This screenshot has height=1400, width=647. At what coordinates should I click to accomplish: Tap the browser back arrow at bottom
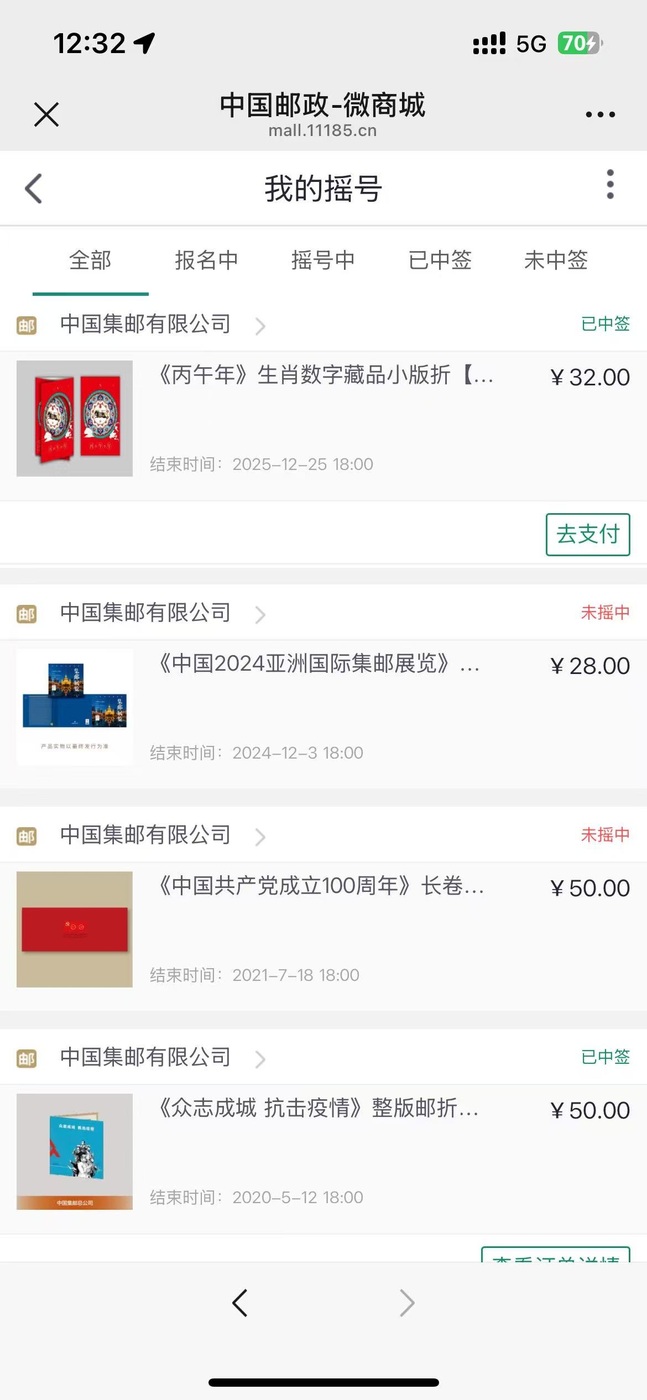(240, 1302)
